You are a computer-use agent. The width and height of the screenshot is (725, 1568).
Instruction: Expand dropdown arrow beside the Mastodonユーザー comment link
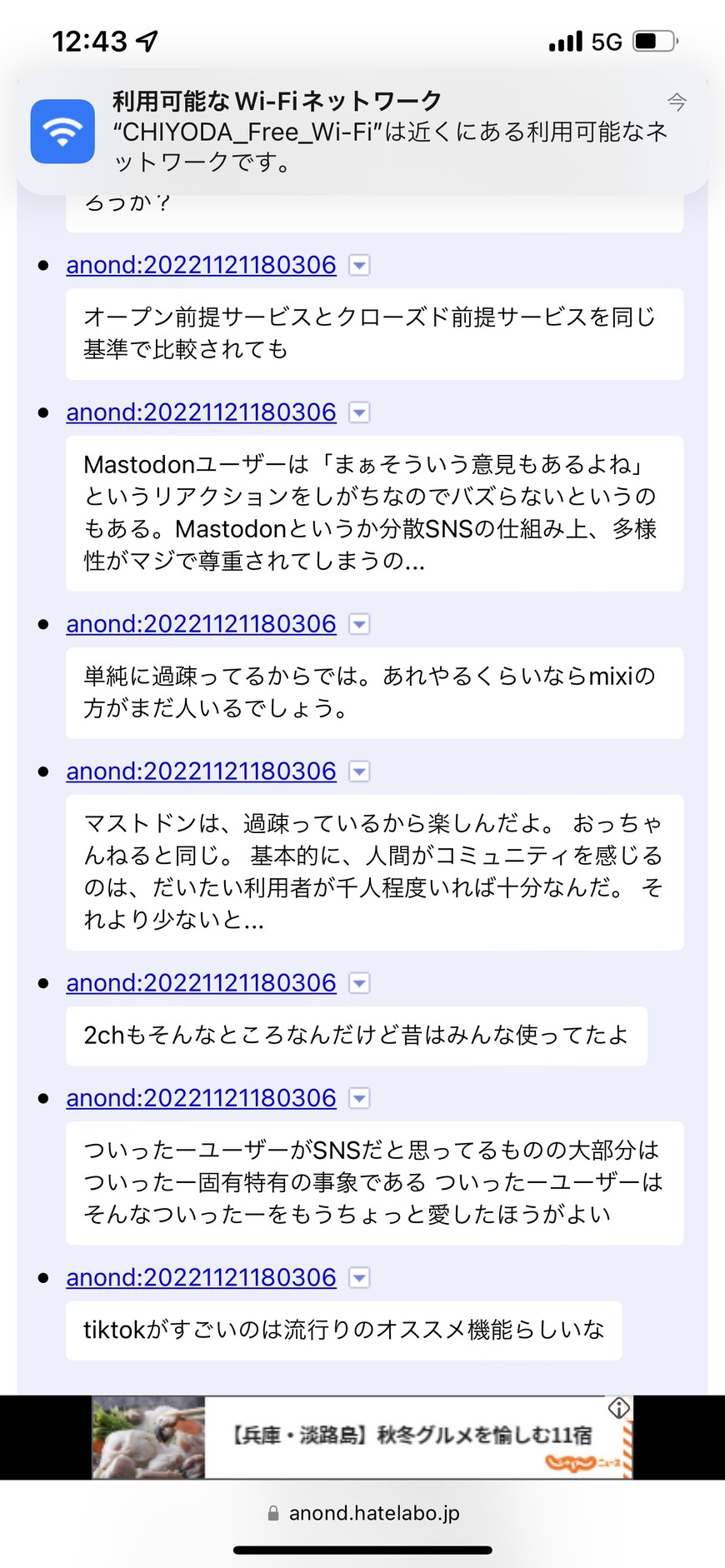[x=359, y=412]
